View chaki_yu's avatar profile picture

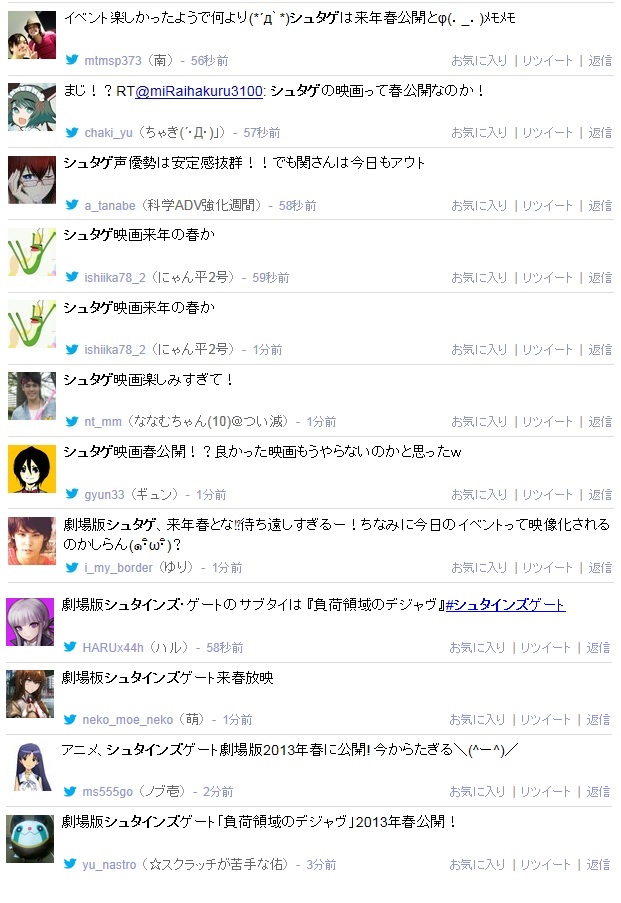pos(32,107)
